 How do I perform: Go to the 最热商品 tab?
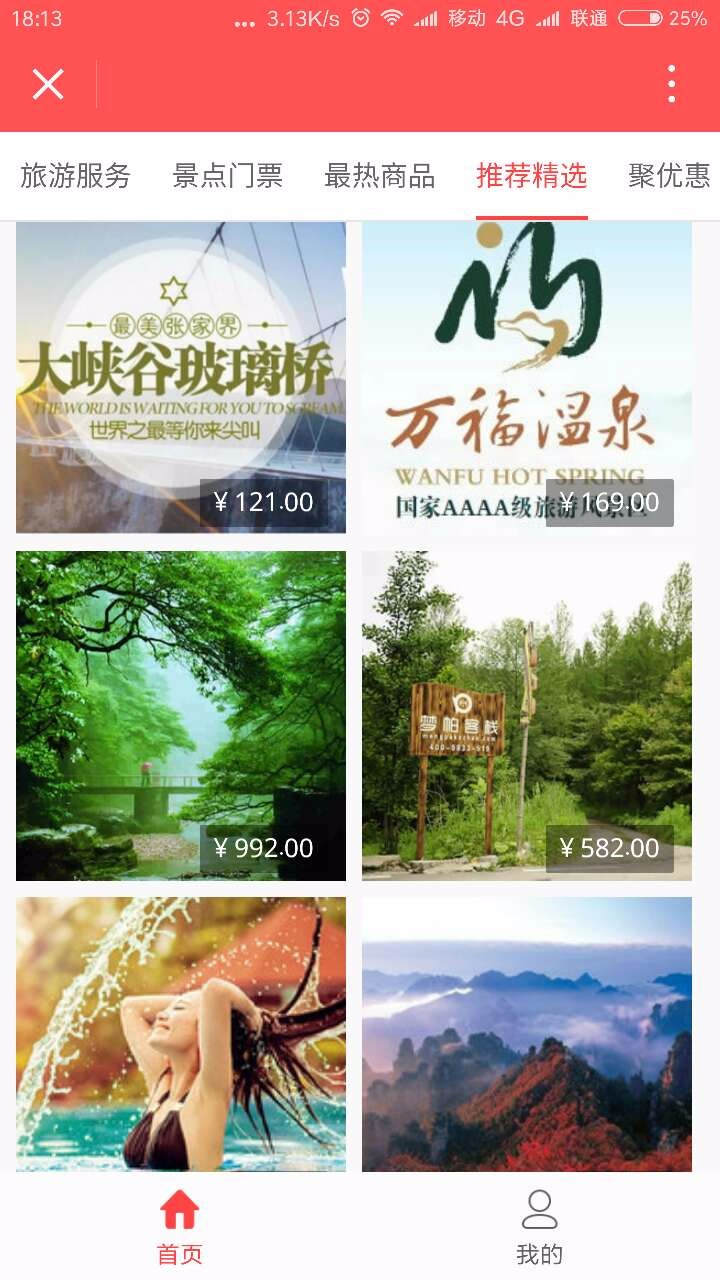pos(380,176)
